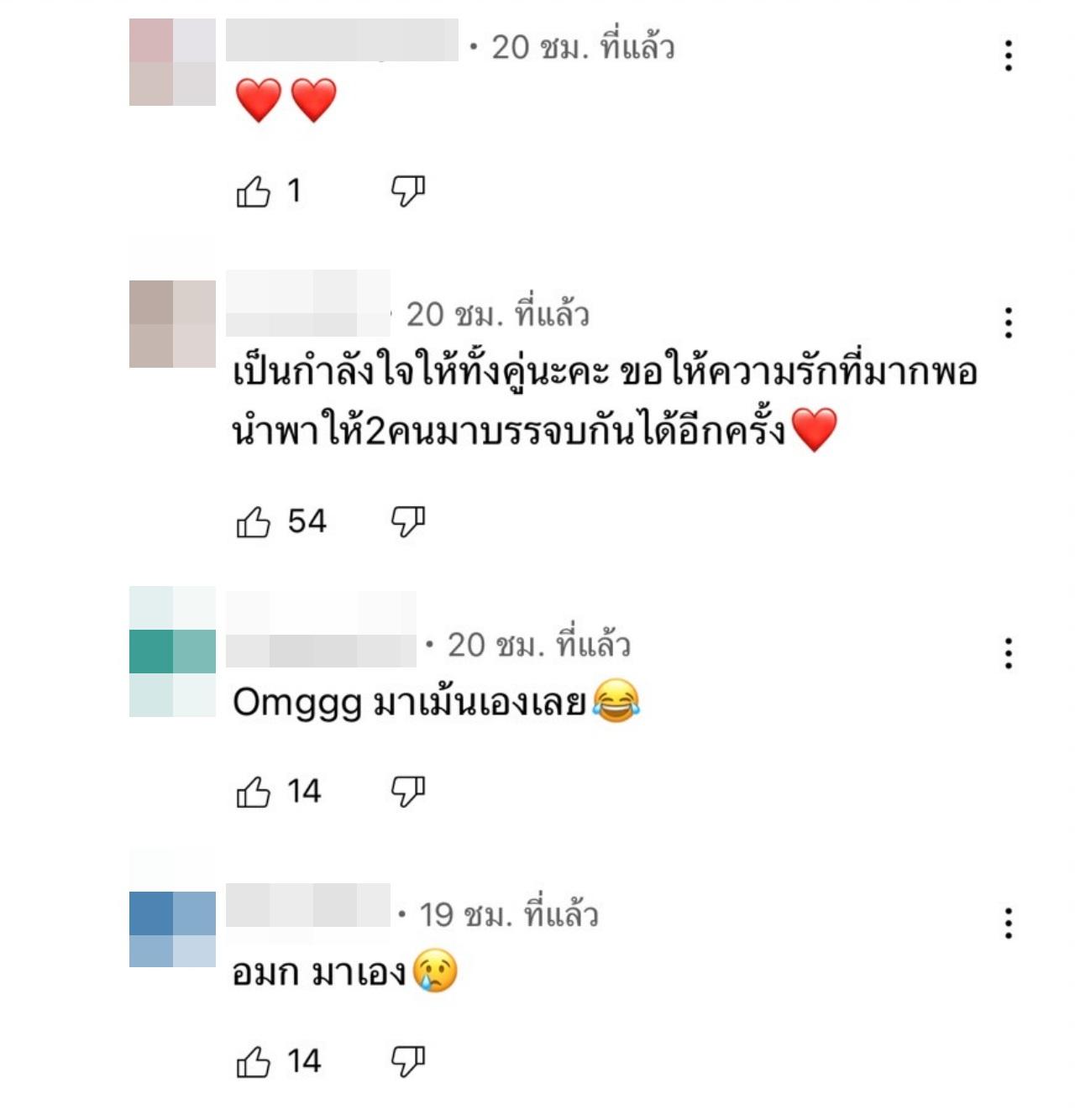Viewport: 1075px width, 1120px height.
Task: Like the อมก มาเอง comment
Action: pyautogui.click(x=253, y=1062)
